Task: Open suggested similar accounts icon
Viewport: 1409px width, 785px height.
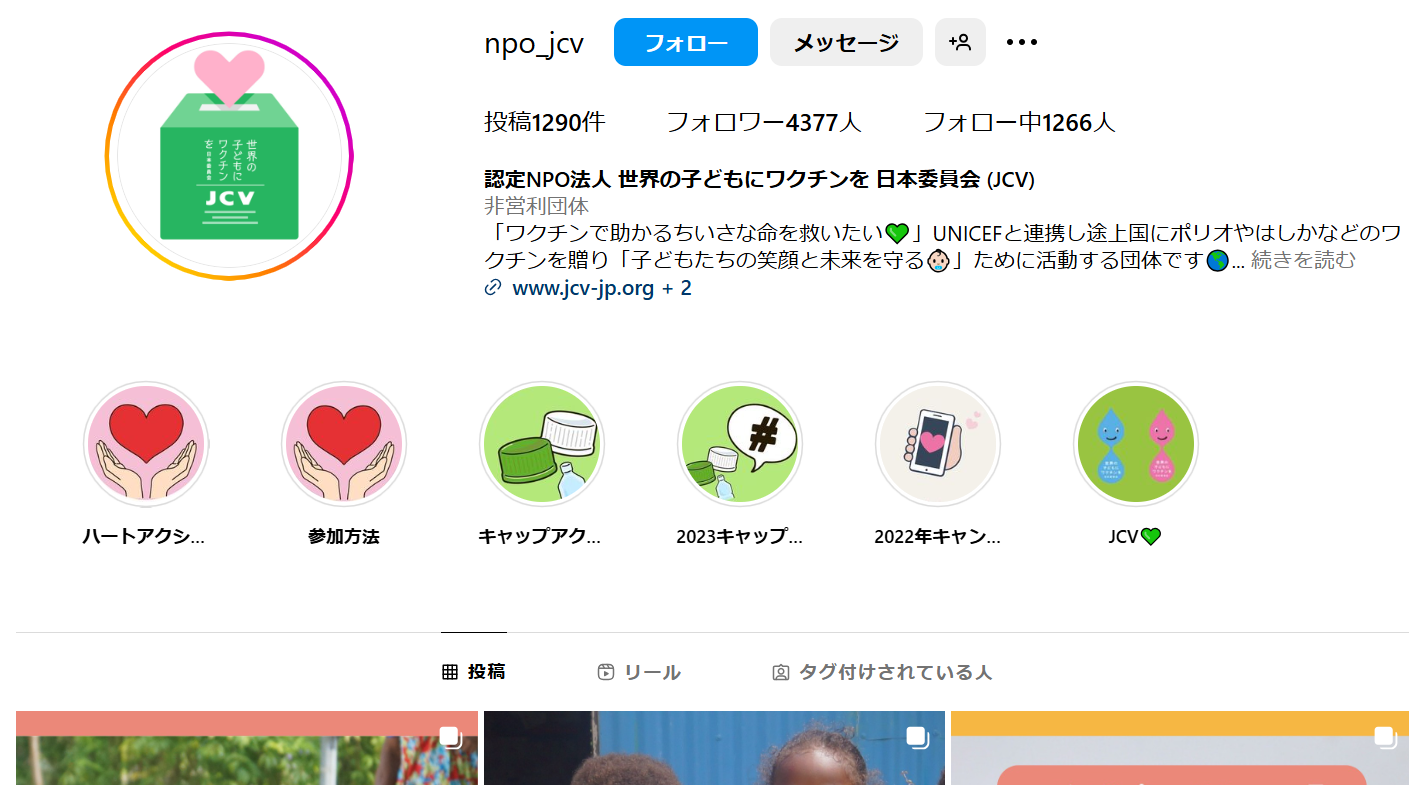Action: click(960, 42)
